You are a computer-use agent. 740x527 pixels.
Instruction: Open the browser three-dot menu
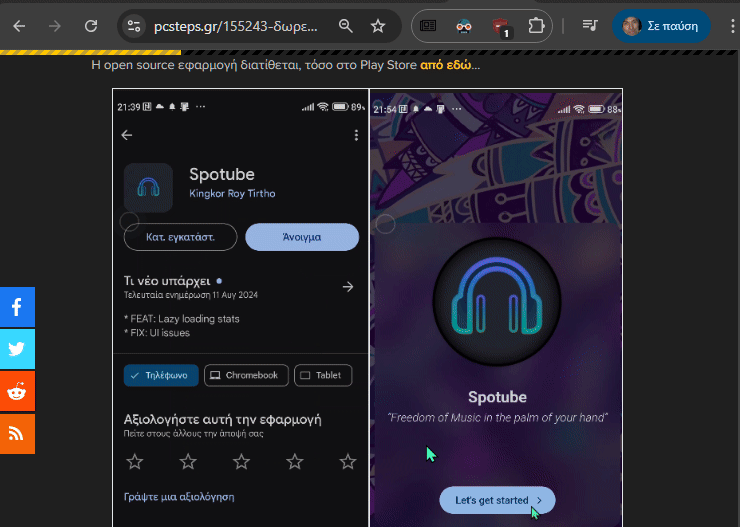pyautogui.click(x=730, y=26)
